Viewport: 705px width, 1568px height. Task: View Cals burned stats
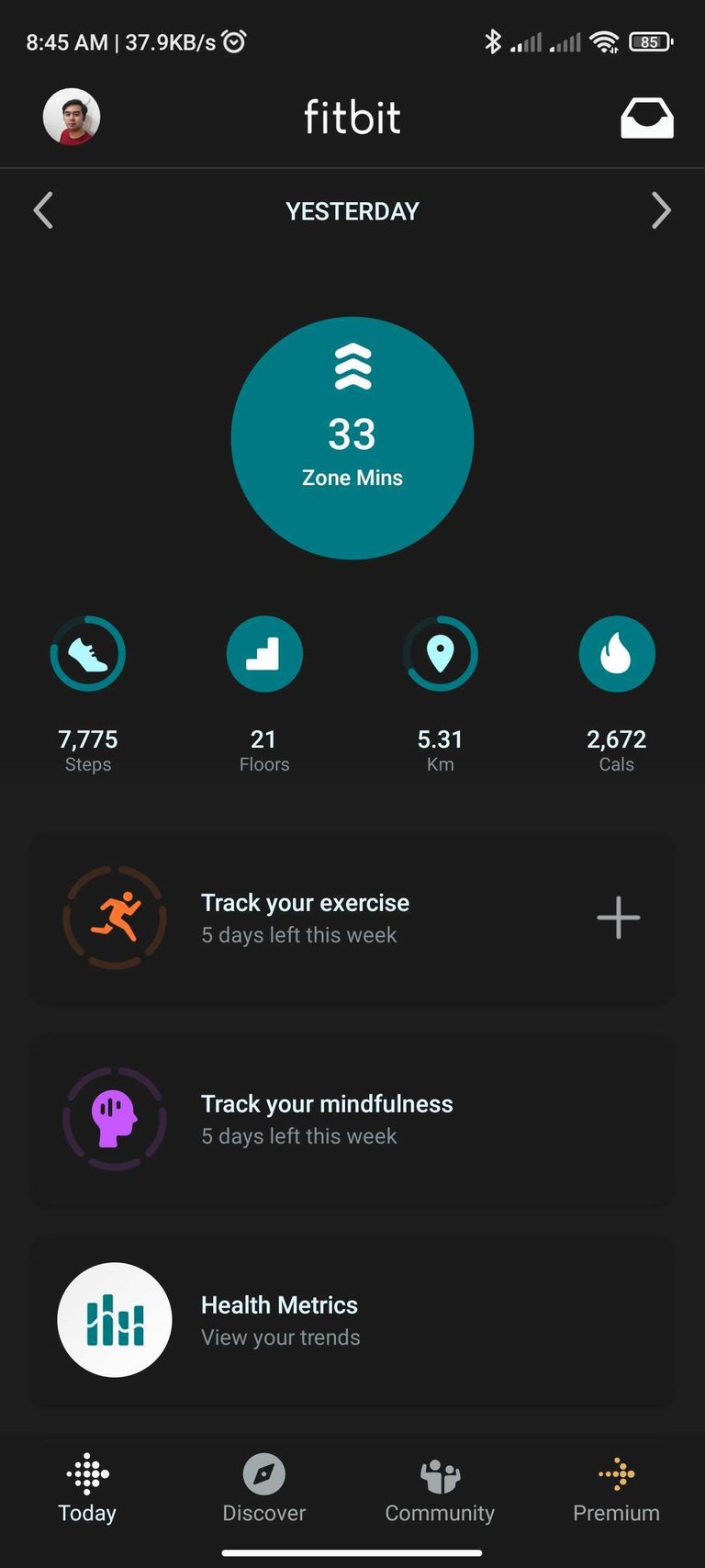(617, 654)
